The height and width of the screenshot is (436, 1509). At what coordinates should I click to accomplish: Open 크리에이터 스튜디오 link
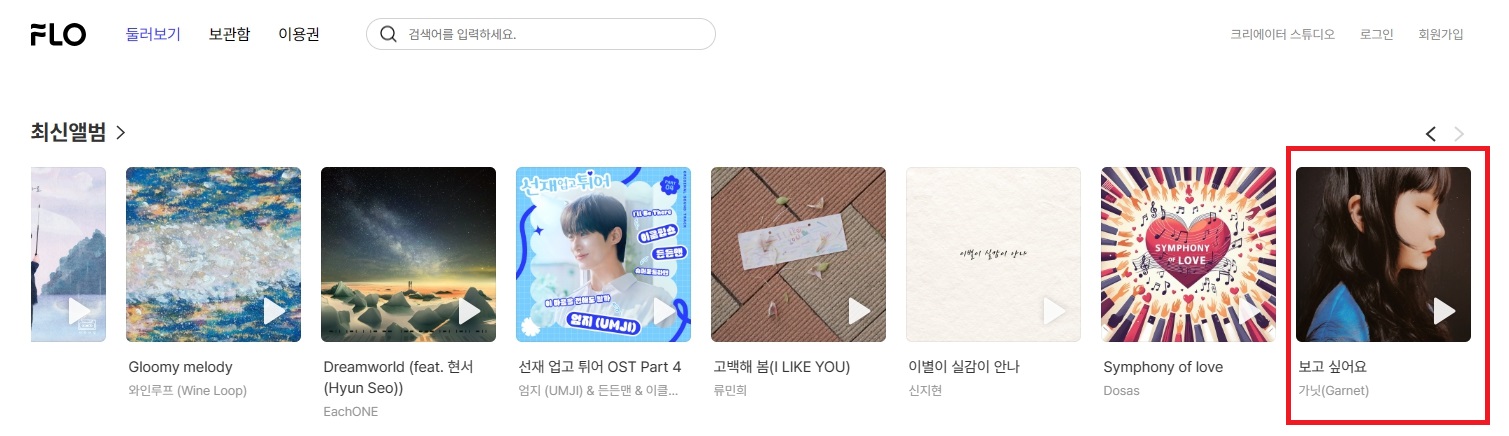coord(1282,34)
